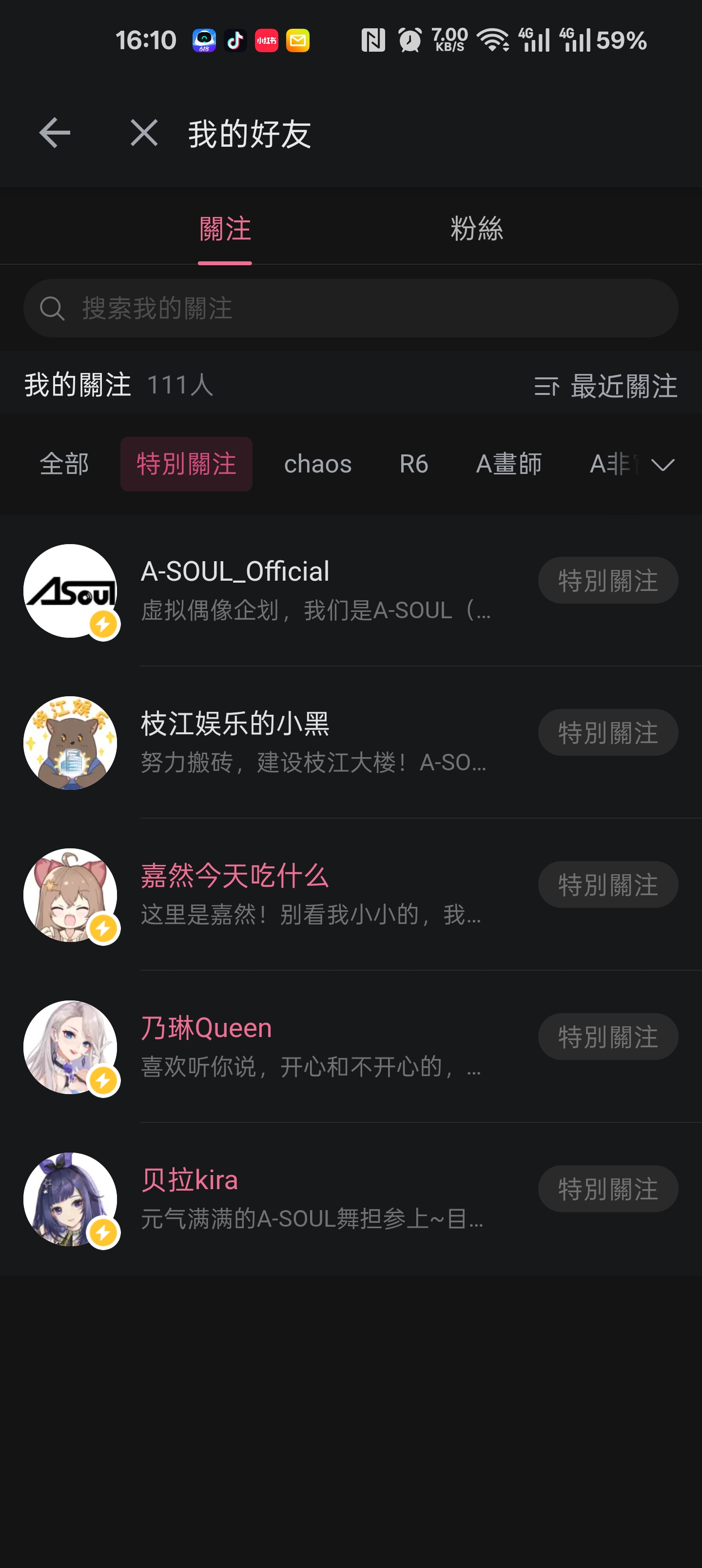The height and width of the screenshot is (1568, 702).
Task: Select the 特別關注 filter chip
Action: (x=186, y=464)
